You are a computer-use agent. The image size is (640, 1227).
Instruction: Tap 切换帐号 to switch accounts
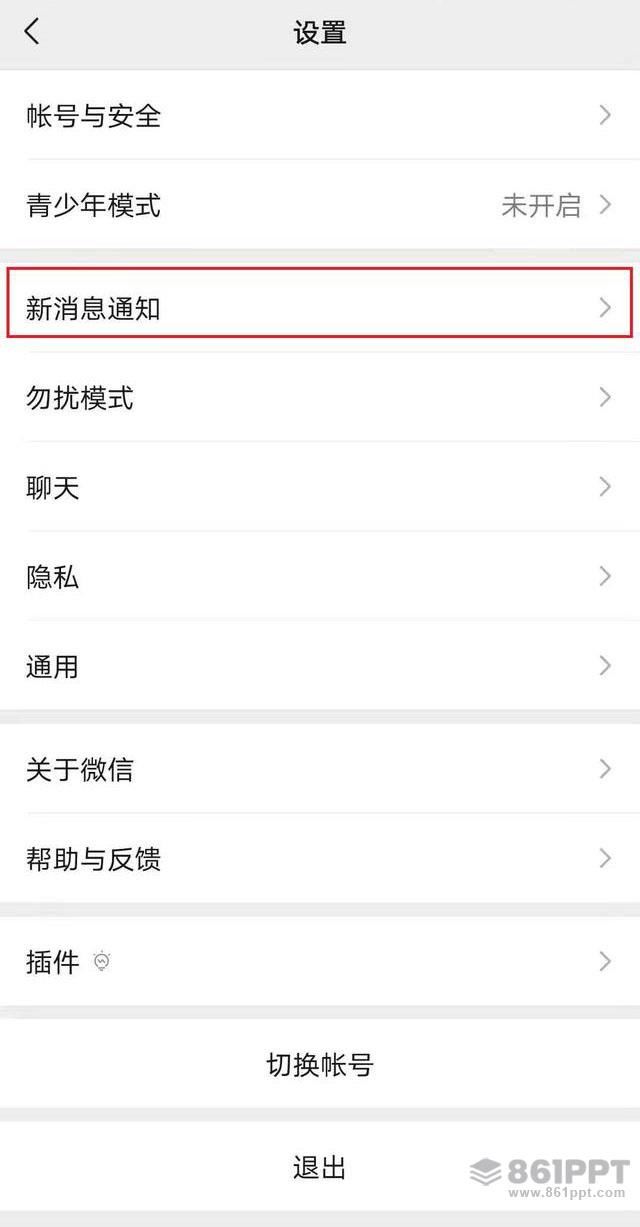320,1064
